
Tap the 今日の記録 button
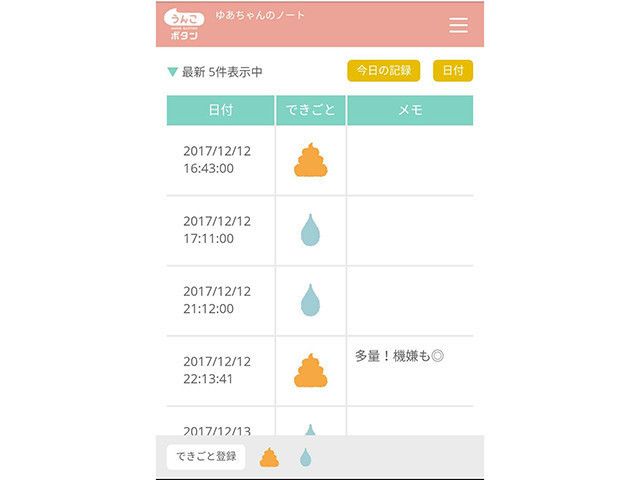384,71
